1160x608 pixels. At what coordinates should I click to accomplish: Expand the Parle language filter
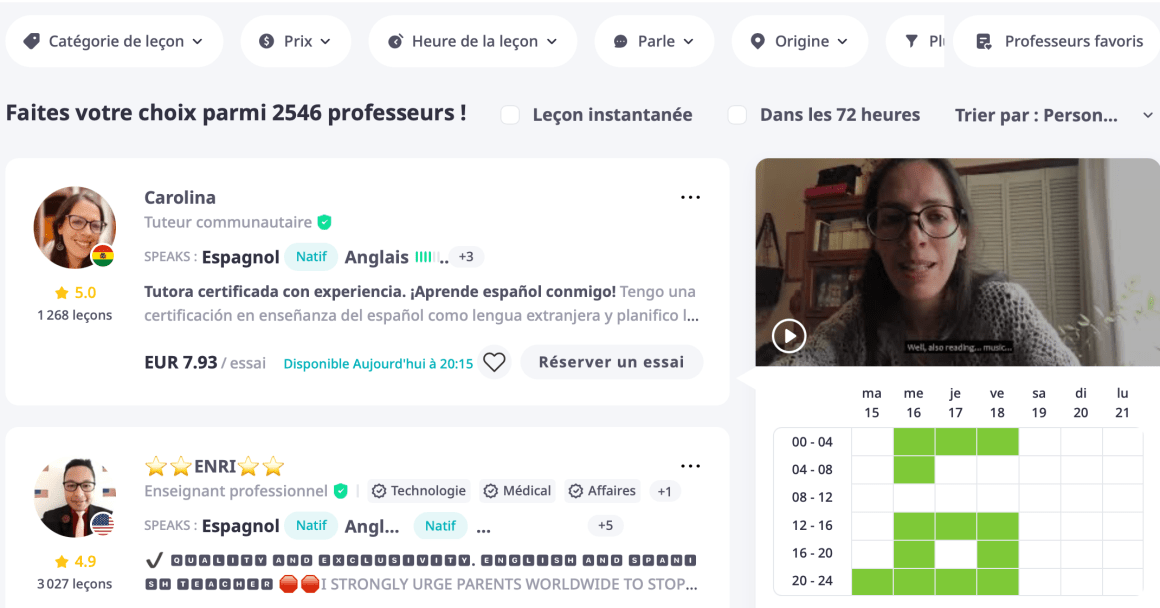coord(654,41)
